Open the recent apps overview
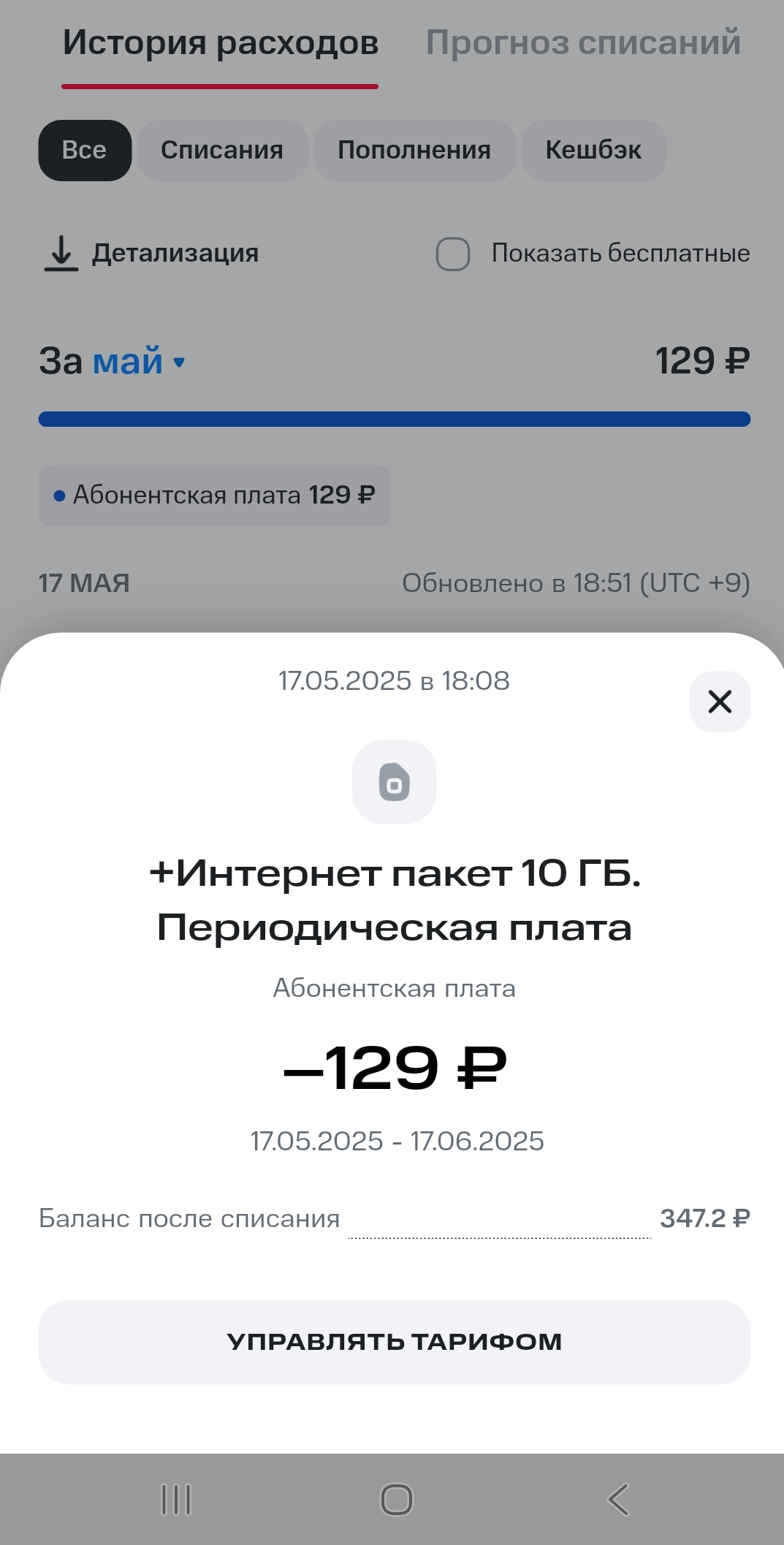 (x=176, y=1500)
